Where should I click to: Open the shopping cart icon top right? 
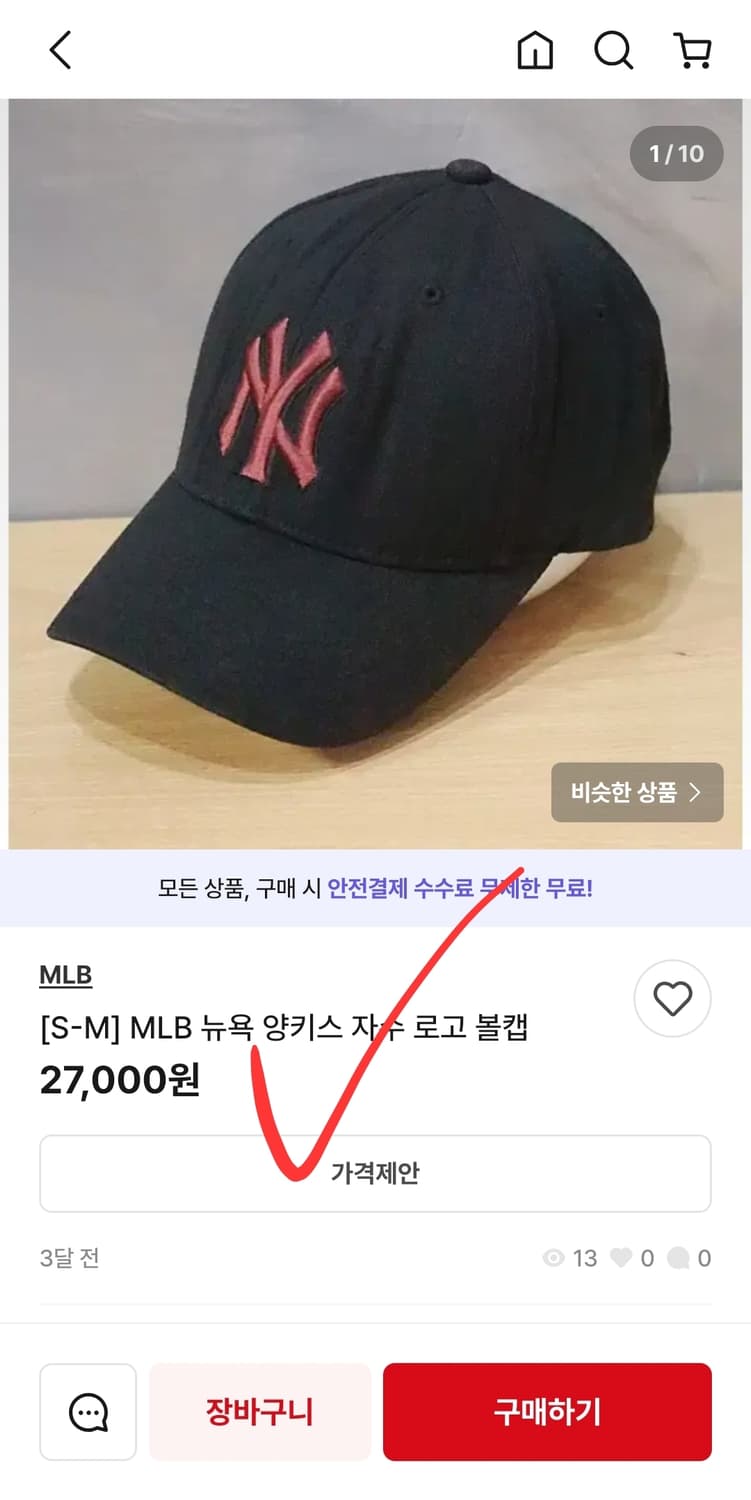(692, 50)
